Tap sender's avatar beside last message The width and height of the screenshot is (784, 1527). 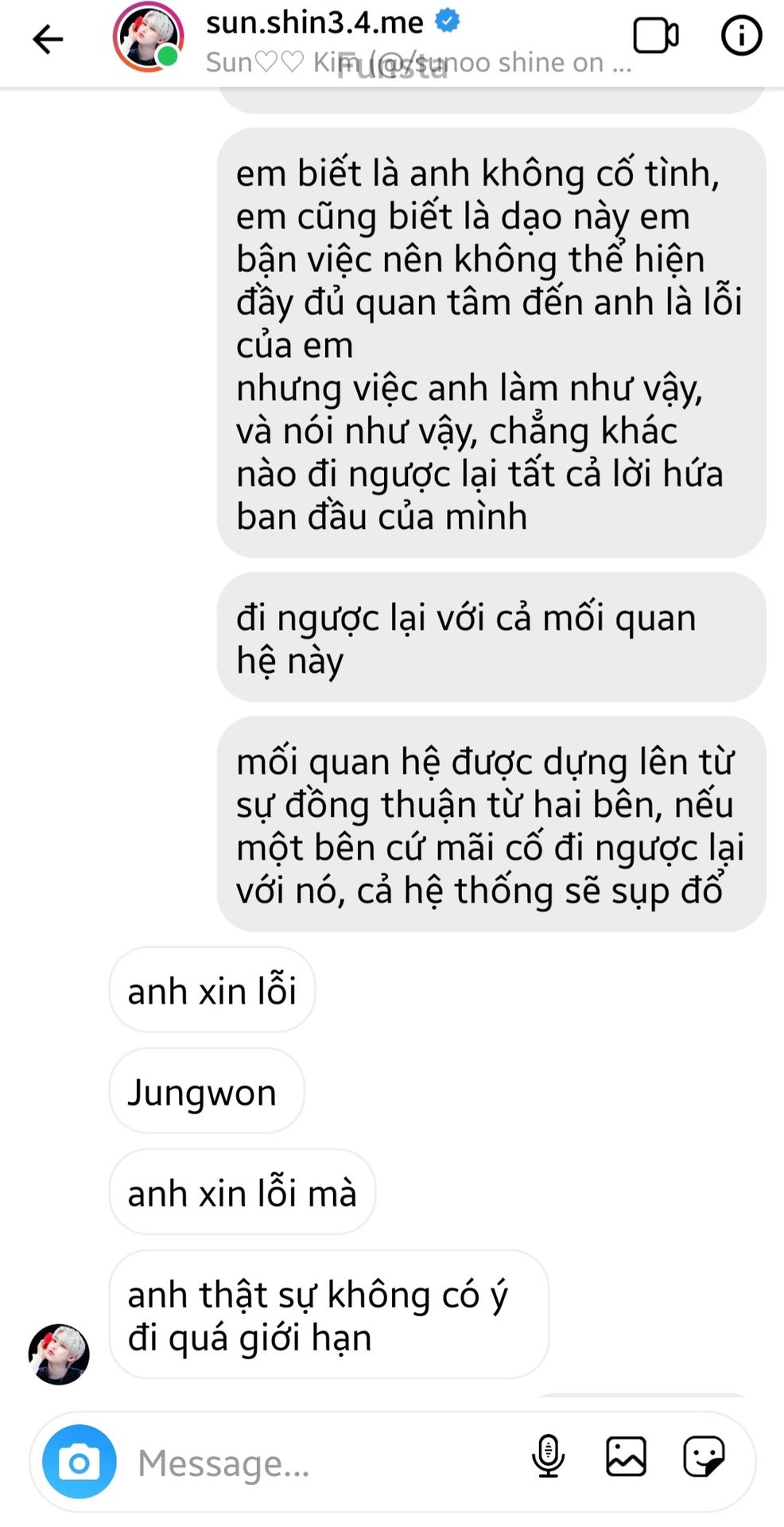[59, 1354]
